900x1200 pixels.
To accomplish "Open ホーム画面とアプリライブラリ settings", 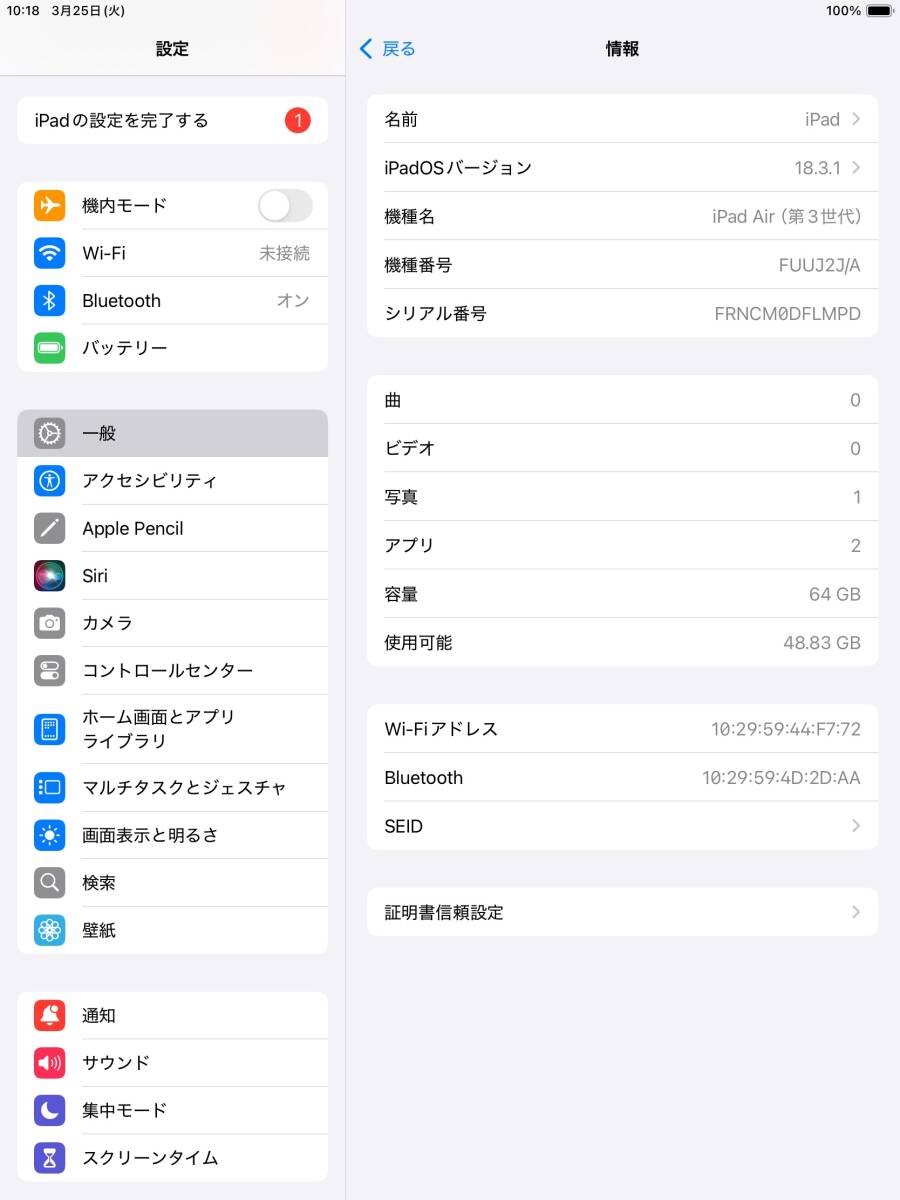I will point(172,729).
